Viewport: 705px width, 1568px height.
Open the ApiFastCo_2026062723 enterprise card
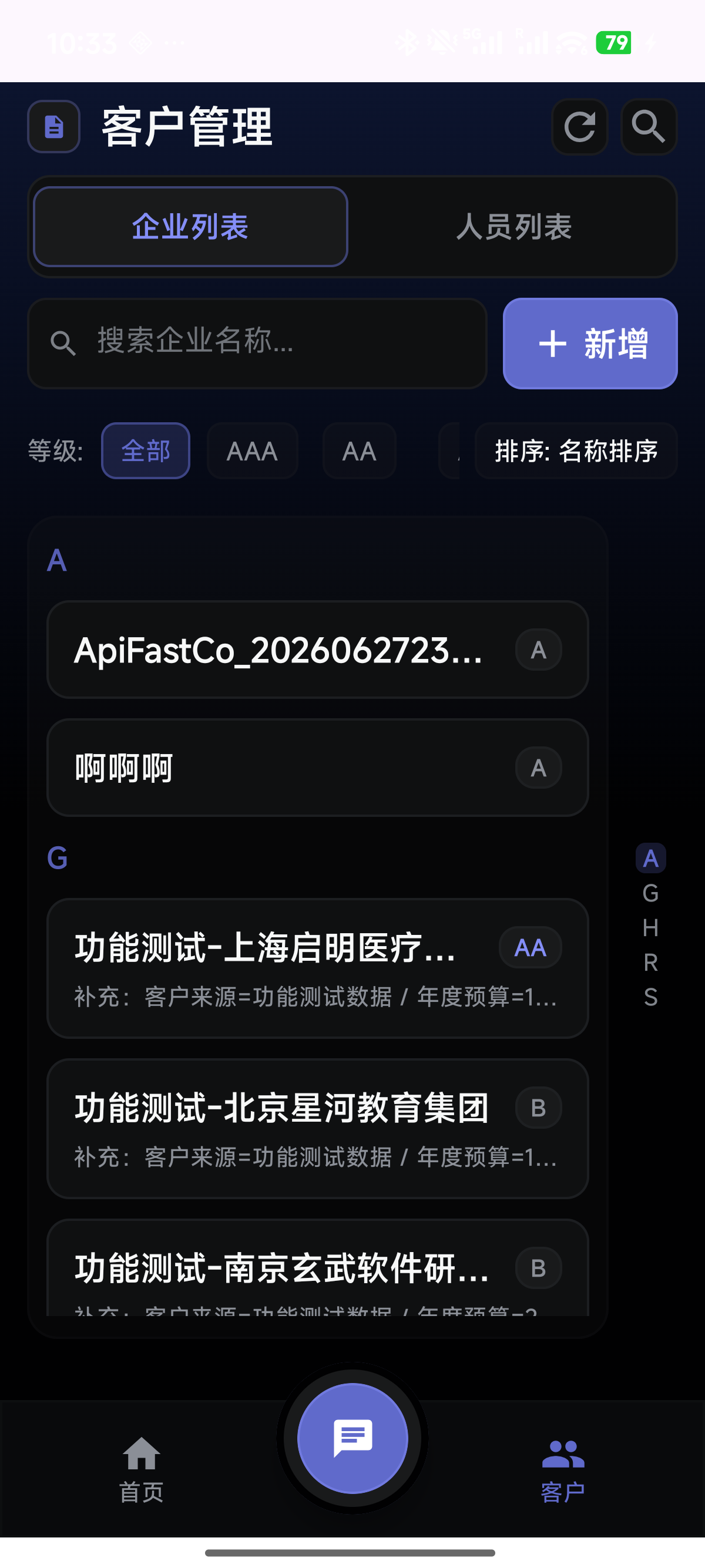point(318,650)
